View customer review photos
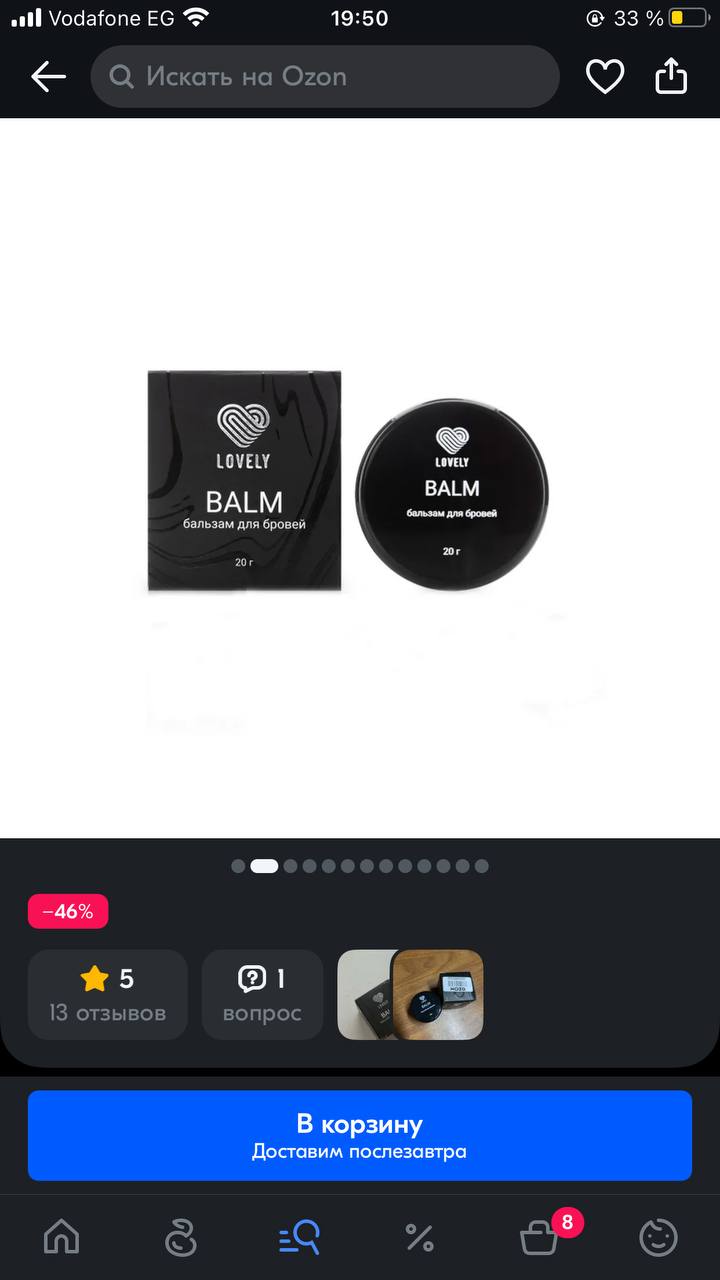The height and width of the screenshot is (1280, 720). click(x=410, y=995)
